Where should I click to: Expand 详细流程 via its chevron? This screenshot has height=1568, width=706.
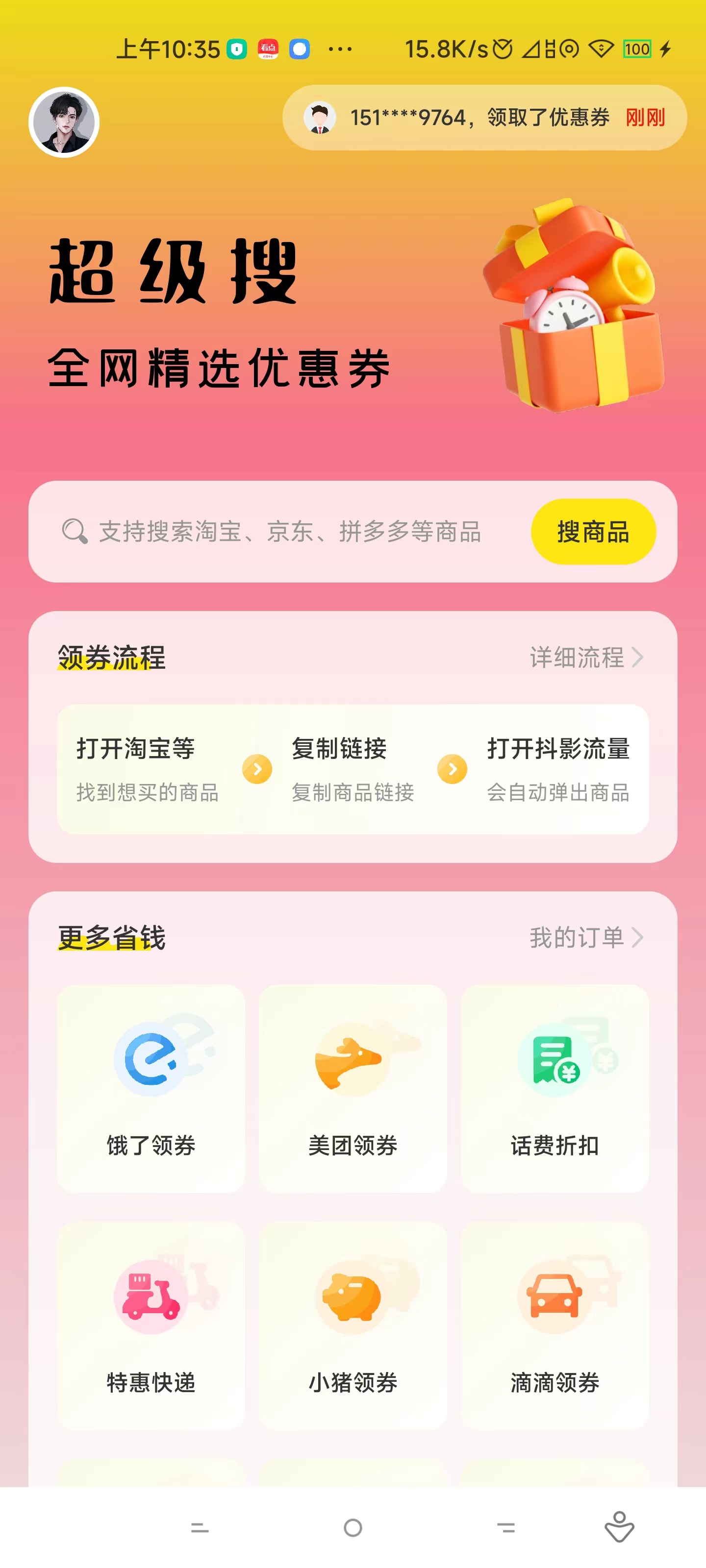(639, 658)
